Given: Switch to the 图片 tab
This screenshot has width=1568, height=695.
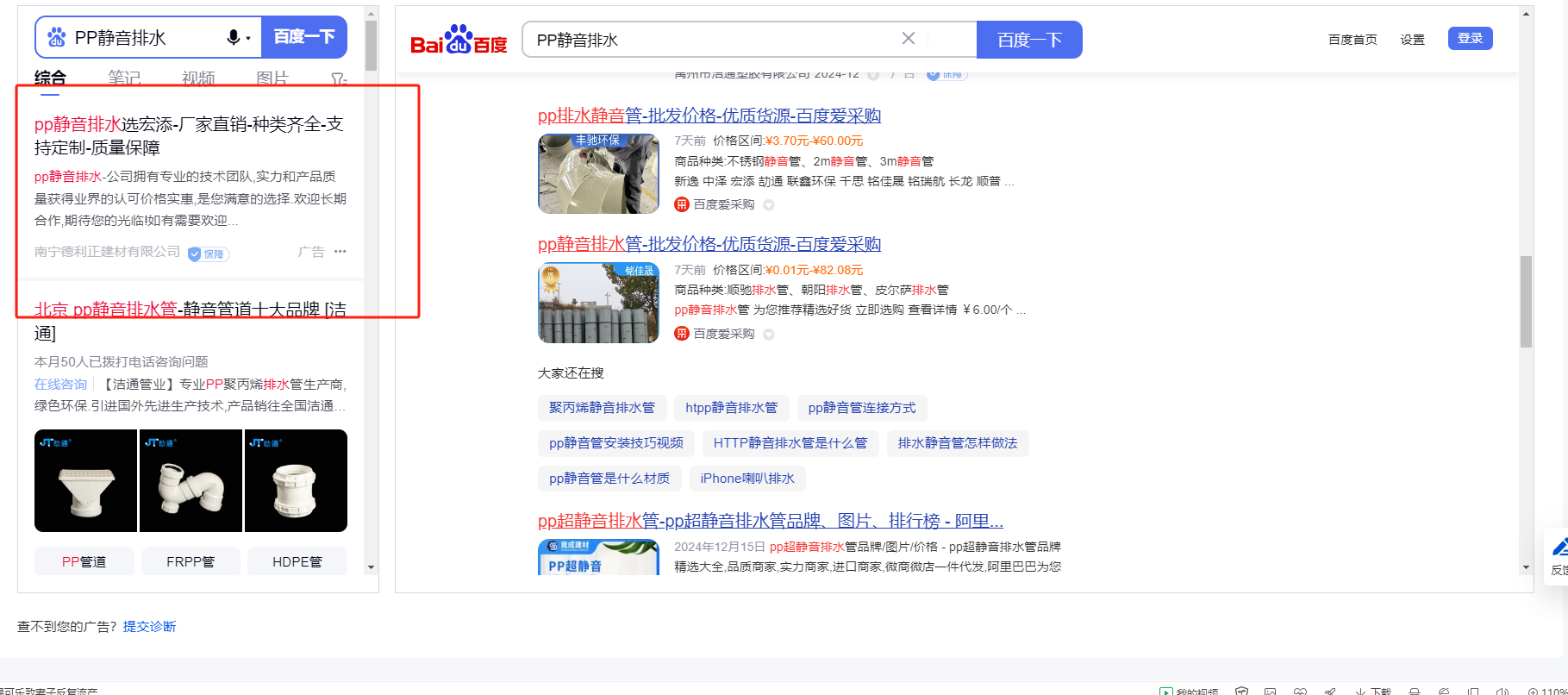Looking at the screenshot, I should pos(272,78).
